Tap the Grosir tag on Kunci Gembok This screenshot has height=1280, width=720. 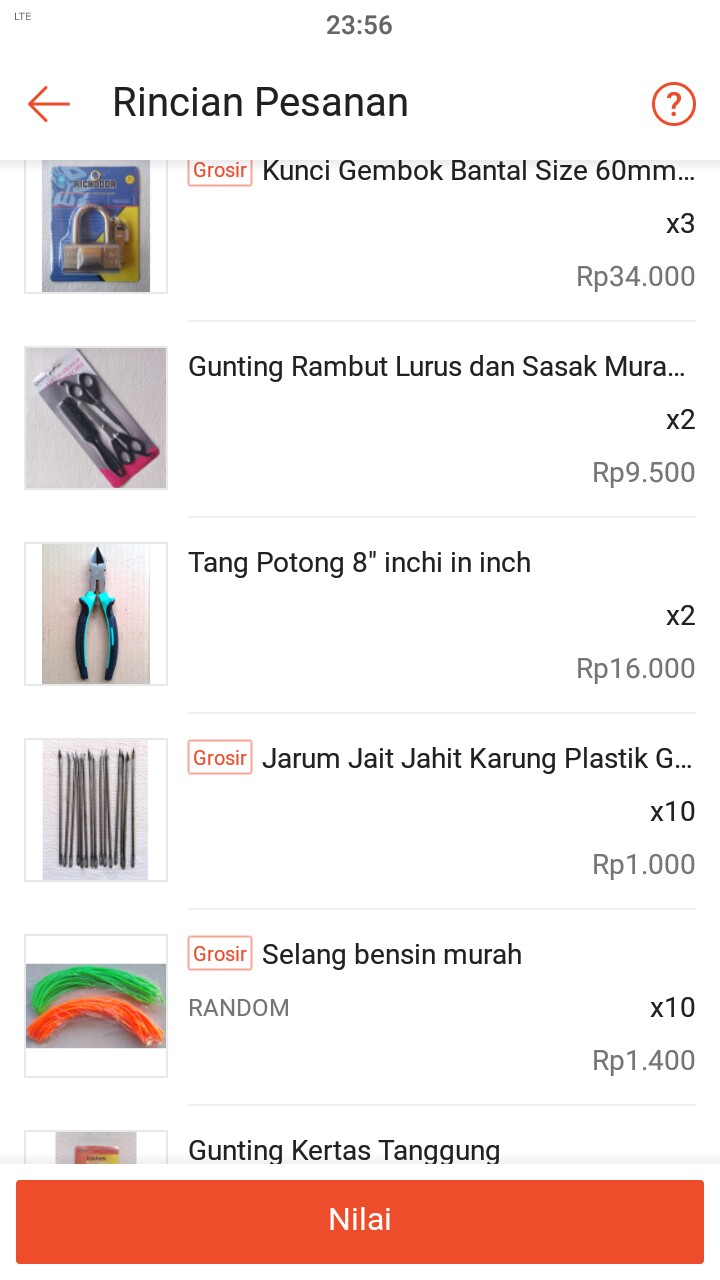(219, 171)
